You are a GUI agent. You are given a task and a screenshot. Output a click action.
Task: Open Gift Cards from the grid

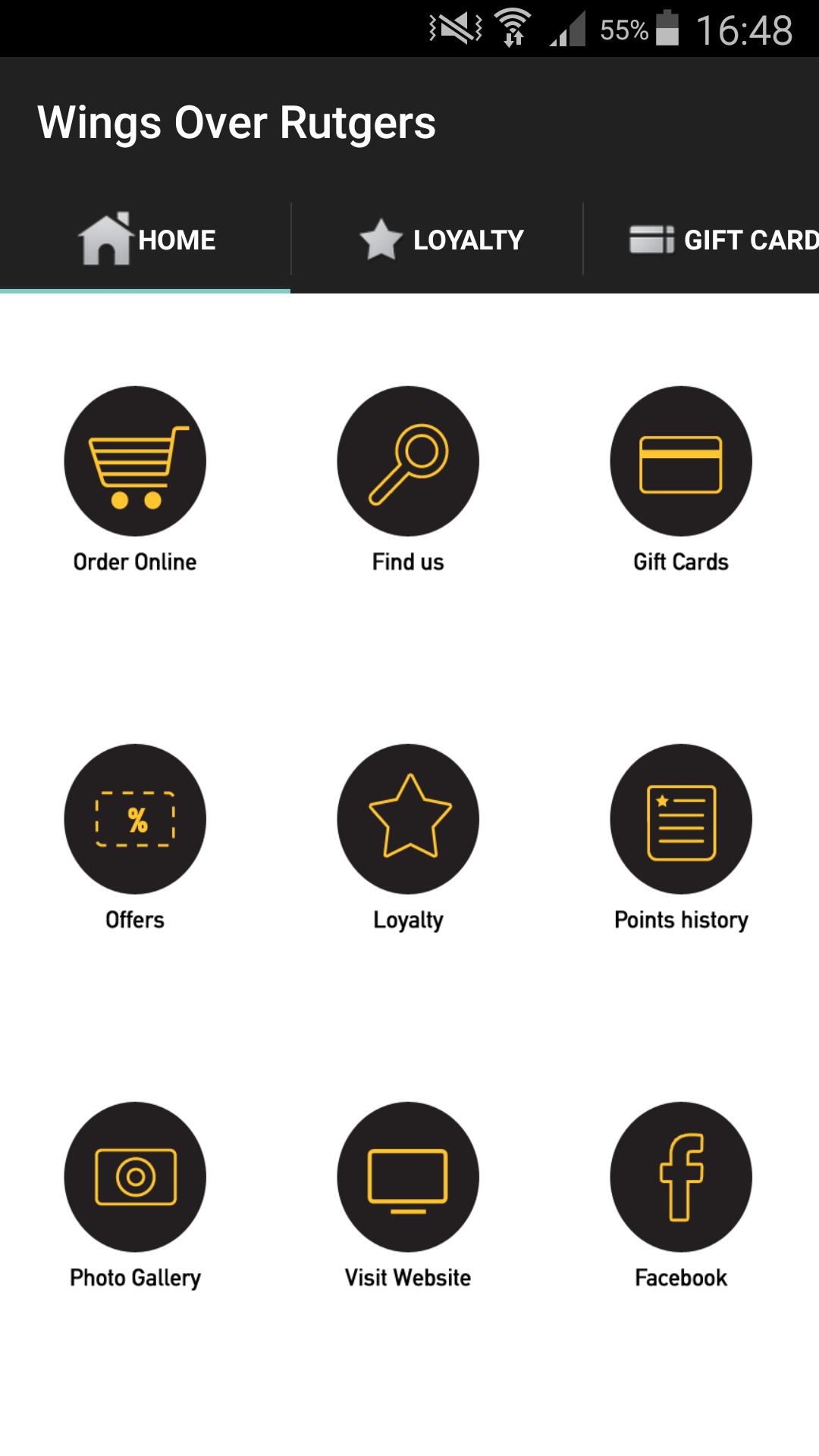(681, 461)
